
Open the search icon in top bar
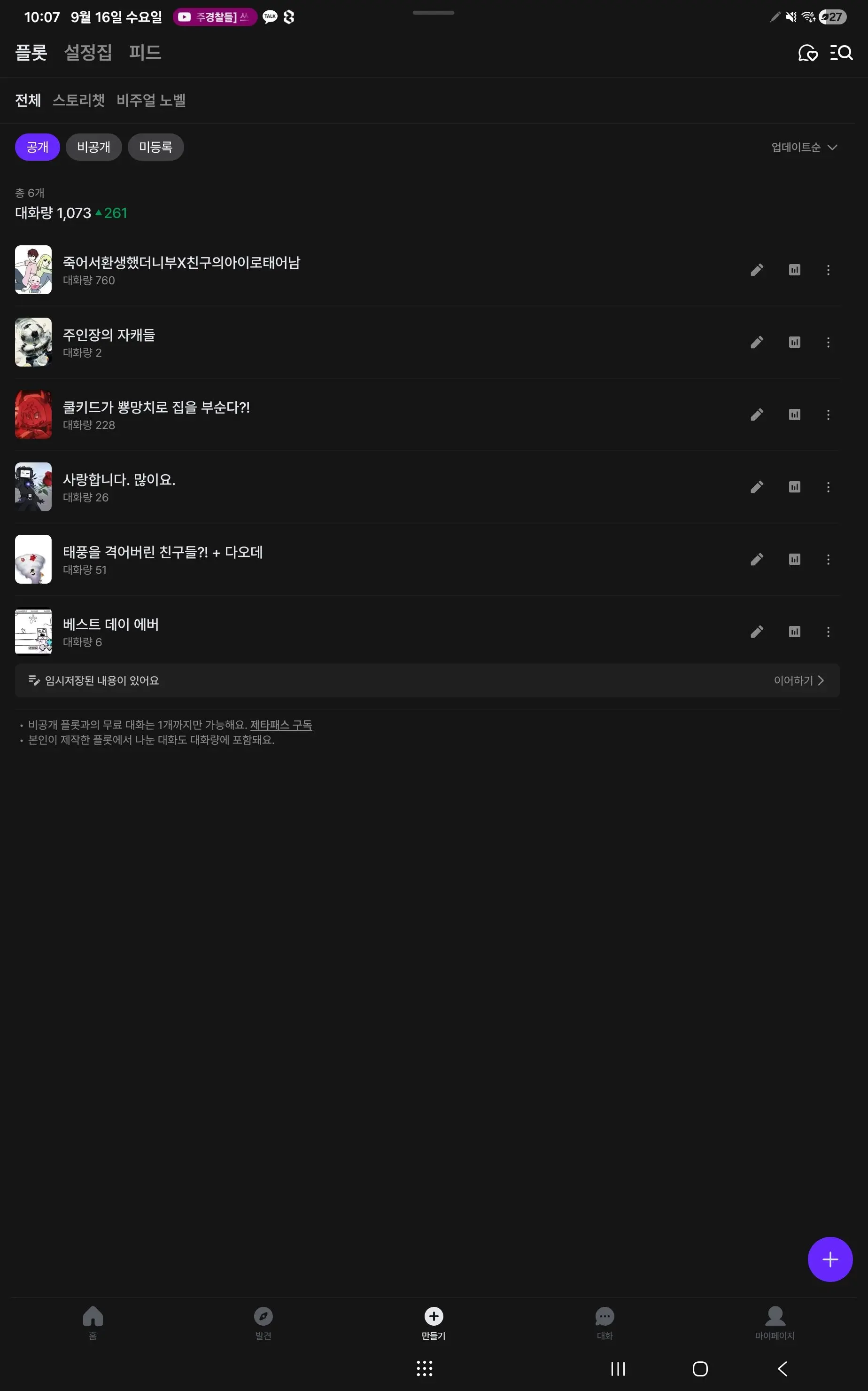click(x=841, y=53)
